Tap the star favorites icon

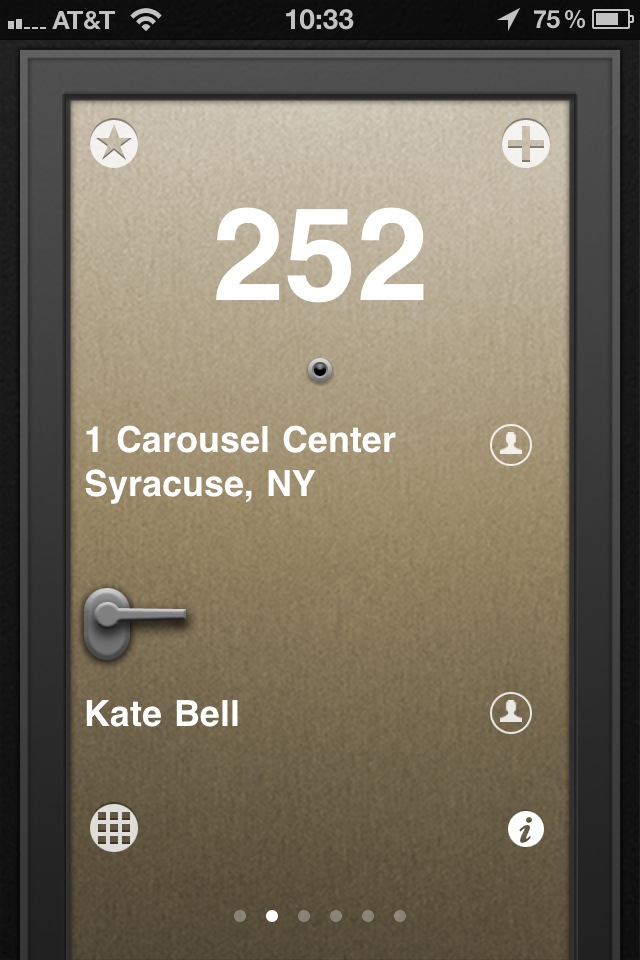114,145
